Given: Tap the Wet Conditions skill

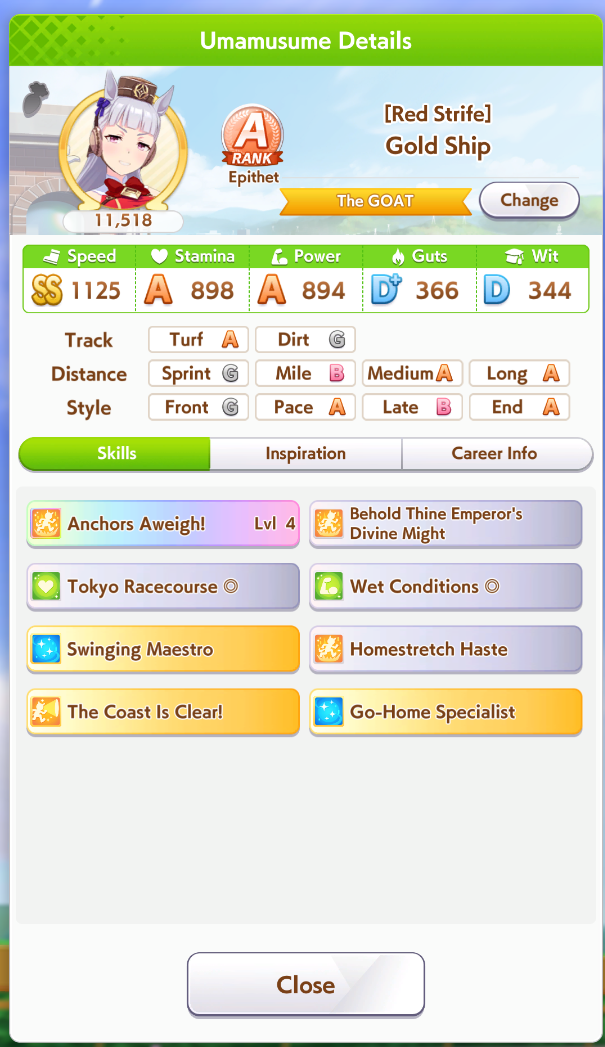Looking at the screenshot, I should point(446,586).
